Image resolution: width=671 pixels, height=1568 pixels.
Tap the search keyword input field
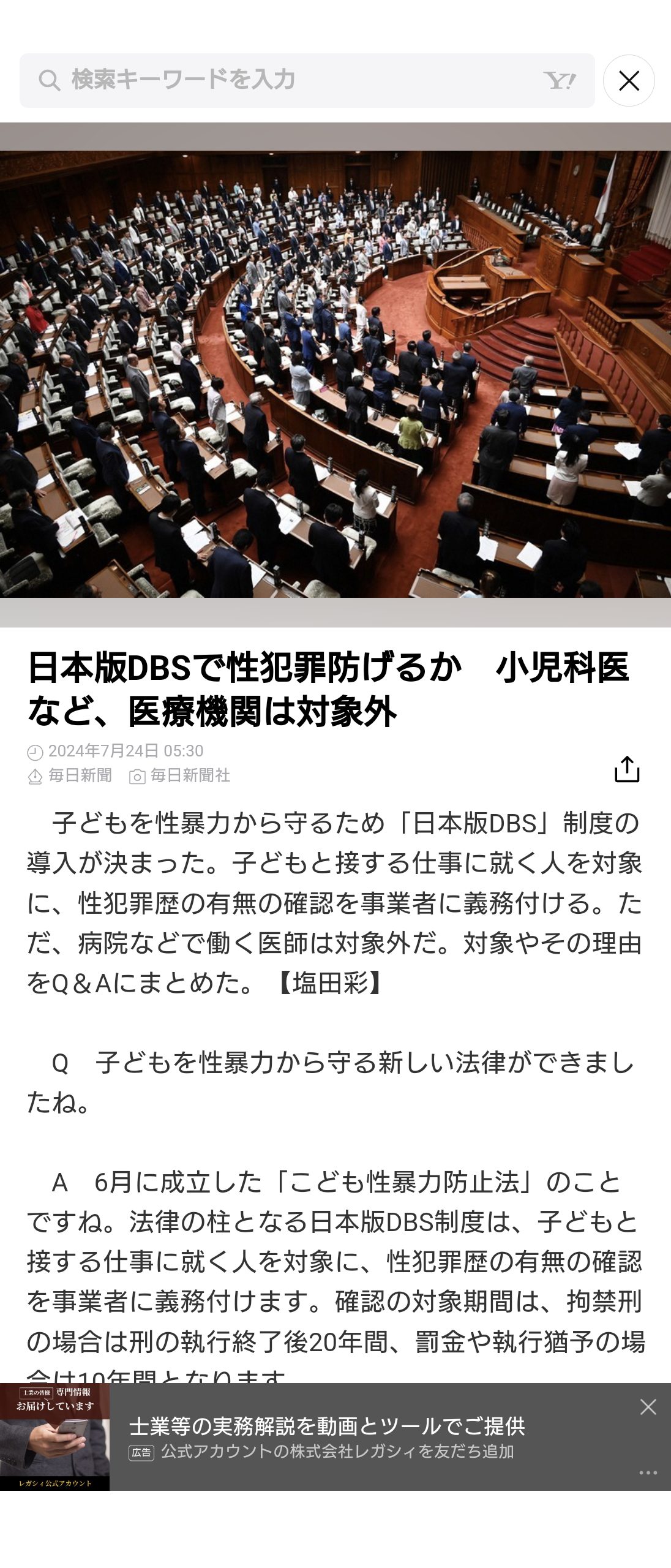tap(294, 80)
